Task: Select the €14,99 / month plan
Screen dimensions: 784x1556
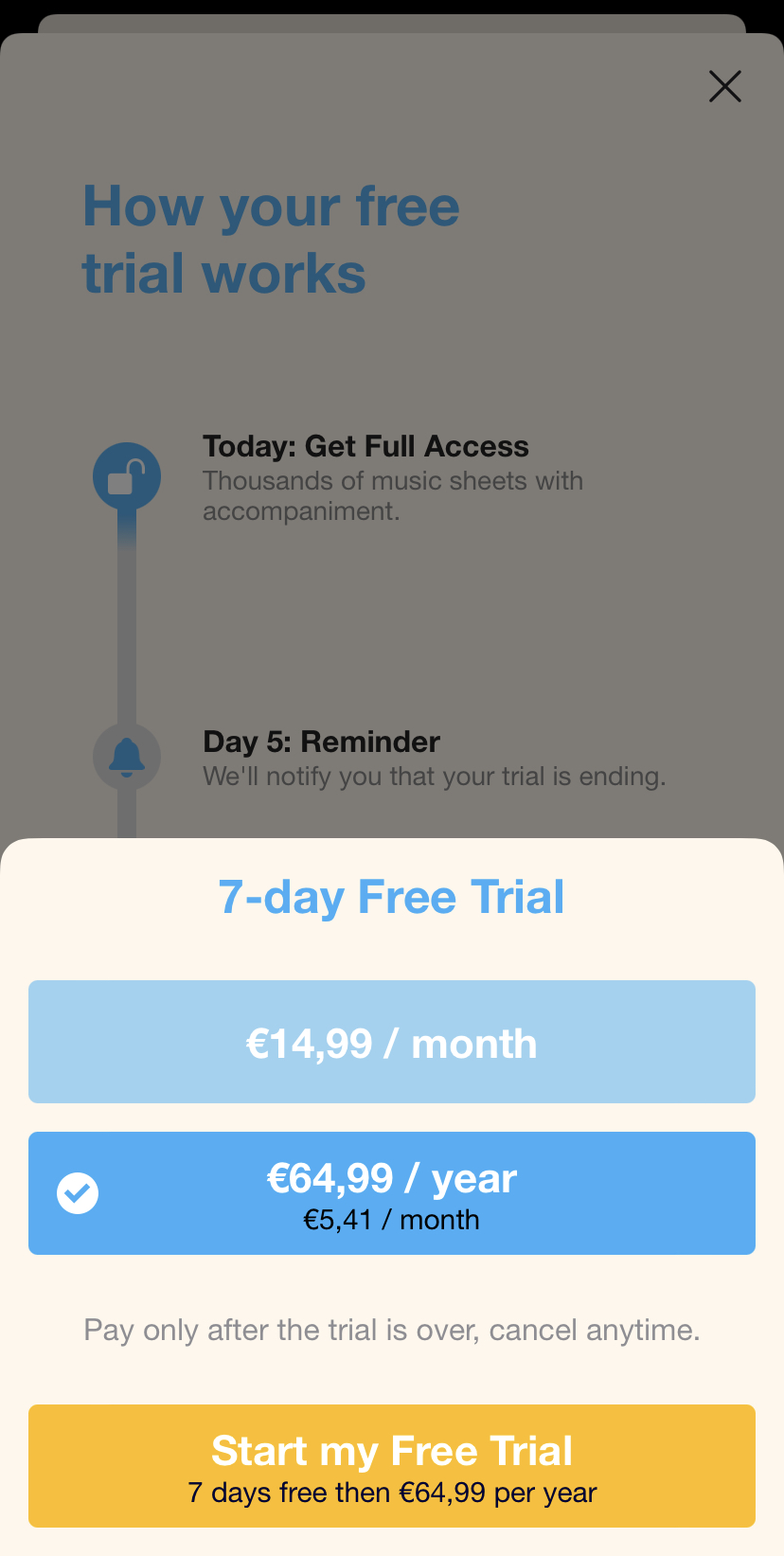Action: (392, 1042)
